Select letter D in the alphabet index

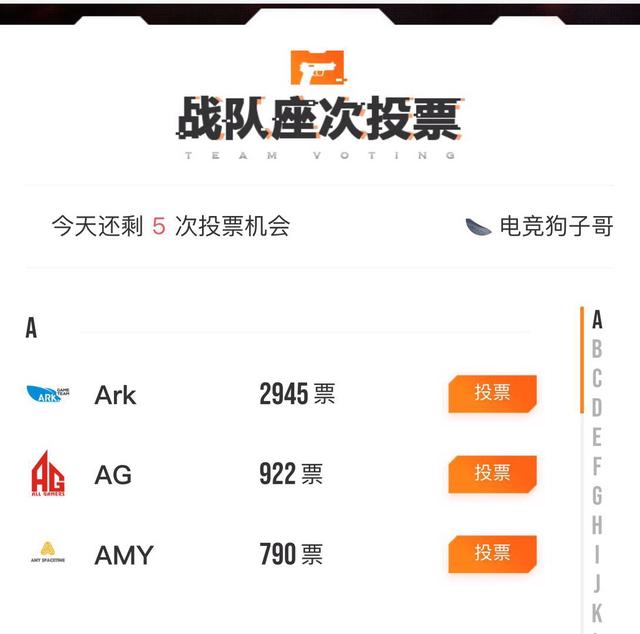pyautogui.click(x=597, y=408)
